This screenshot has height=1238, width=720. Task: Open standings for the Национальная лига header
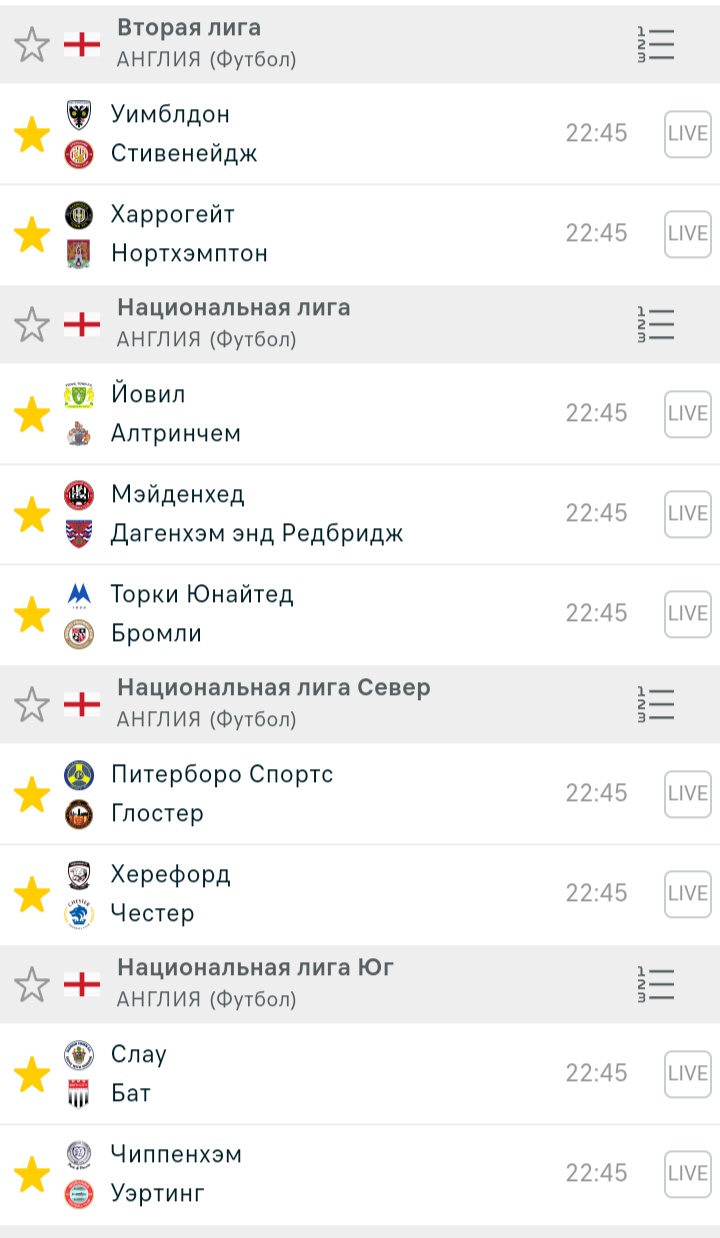point(656,324)
